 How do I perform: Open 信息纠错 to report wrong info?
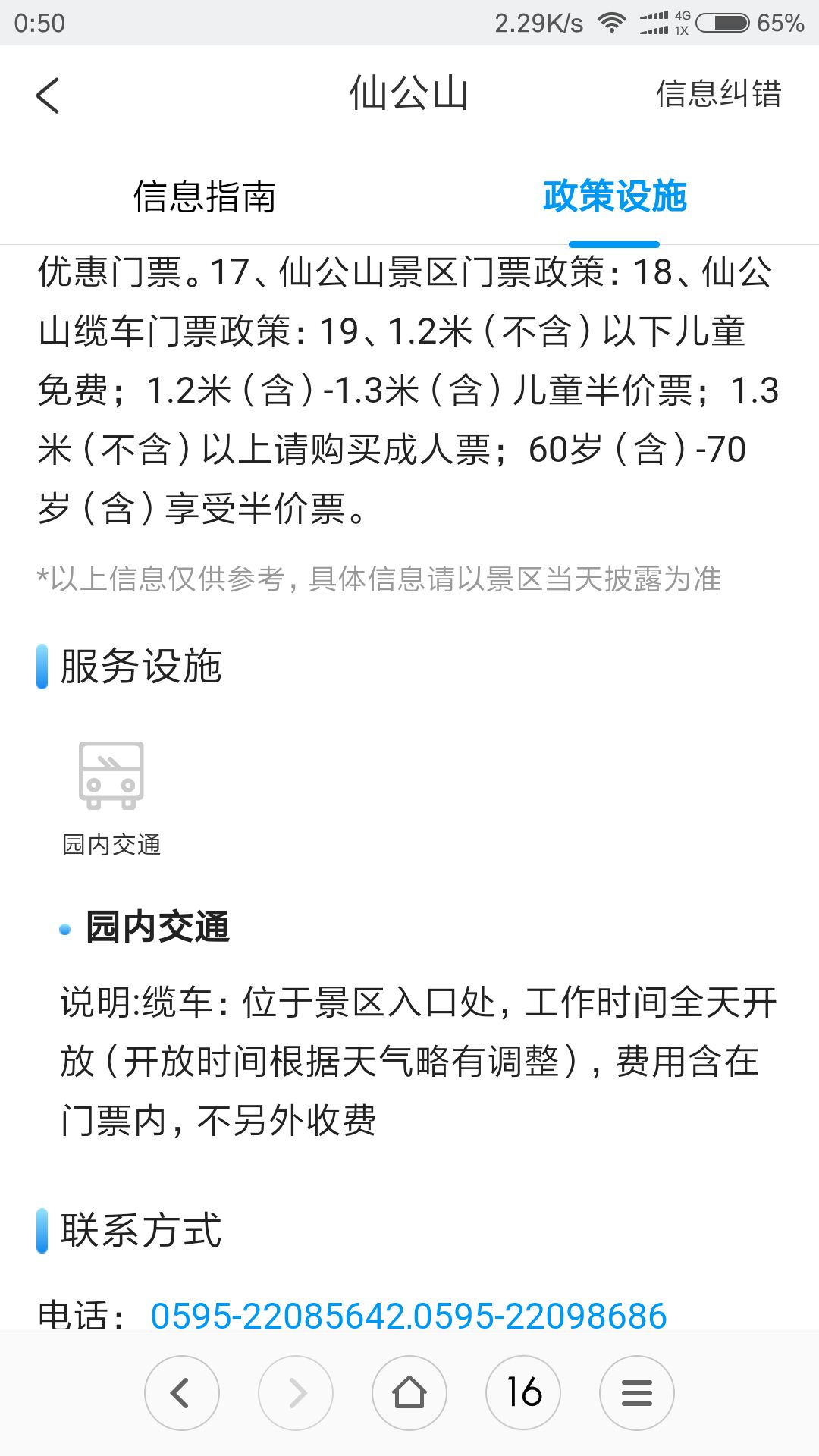[718, 94]
